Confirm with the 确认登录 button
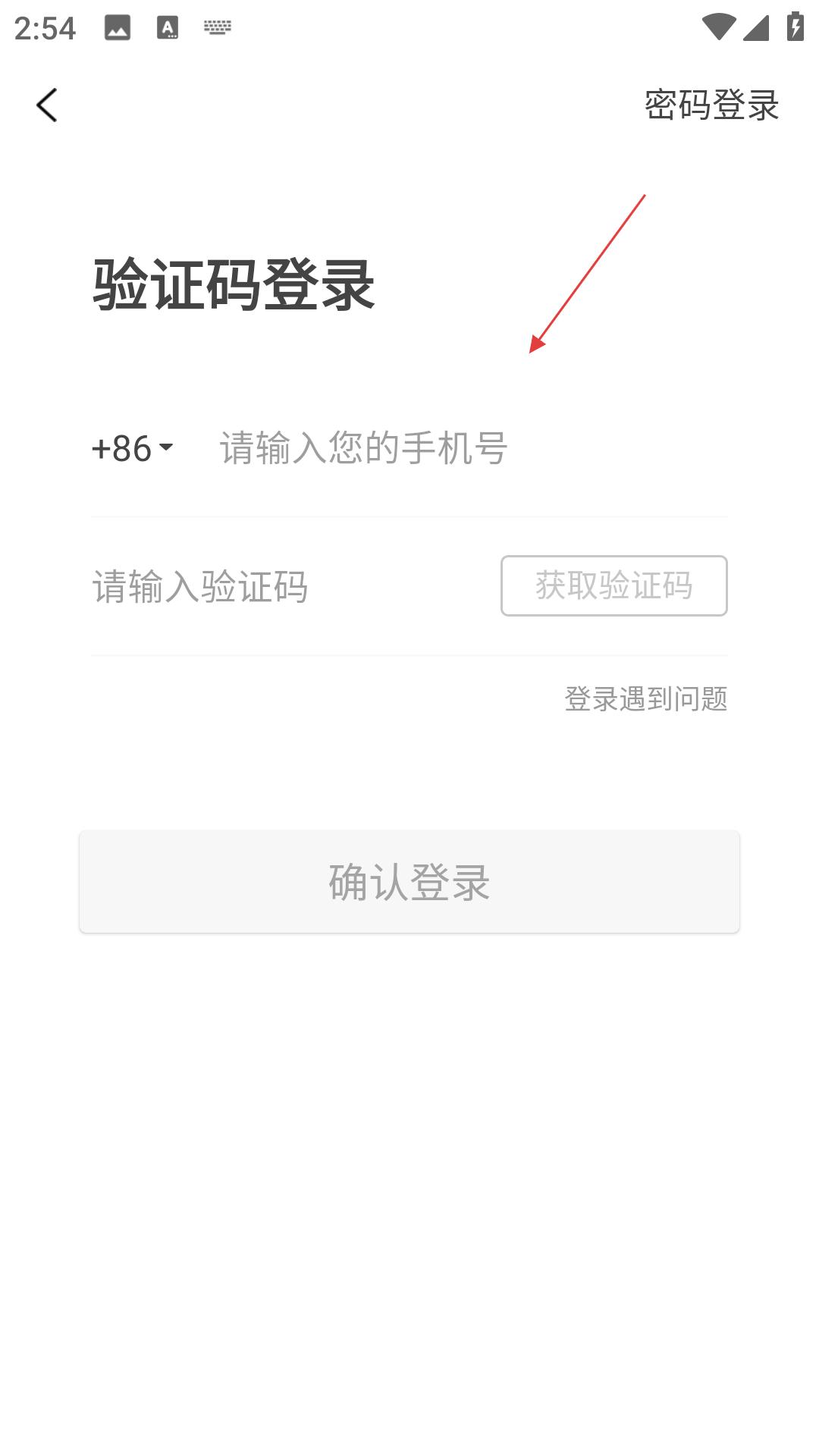Screen dimensions: 819x1456 (409, 881)
